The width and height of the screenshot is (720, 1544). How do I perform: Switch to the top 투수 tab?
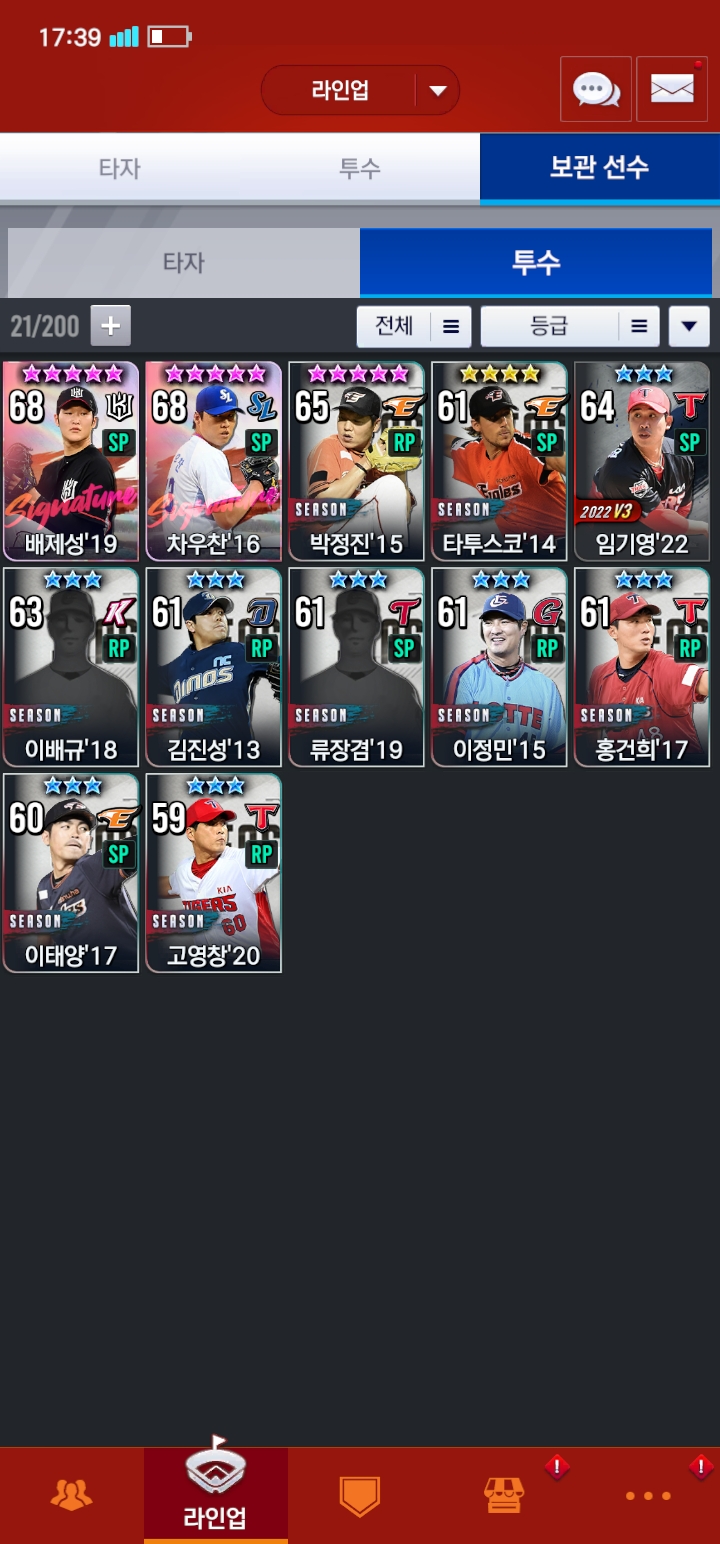tap(360, 168)
